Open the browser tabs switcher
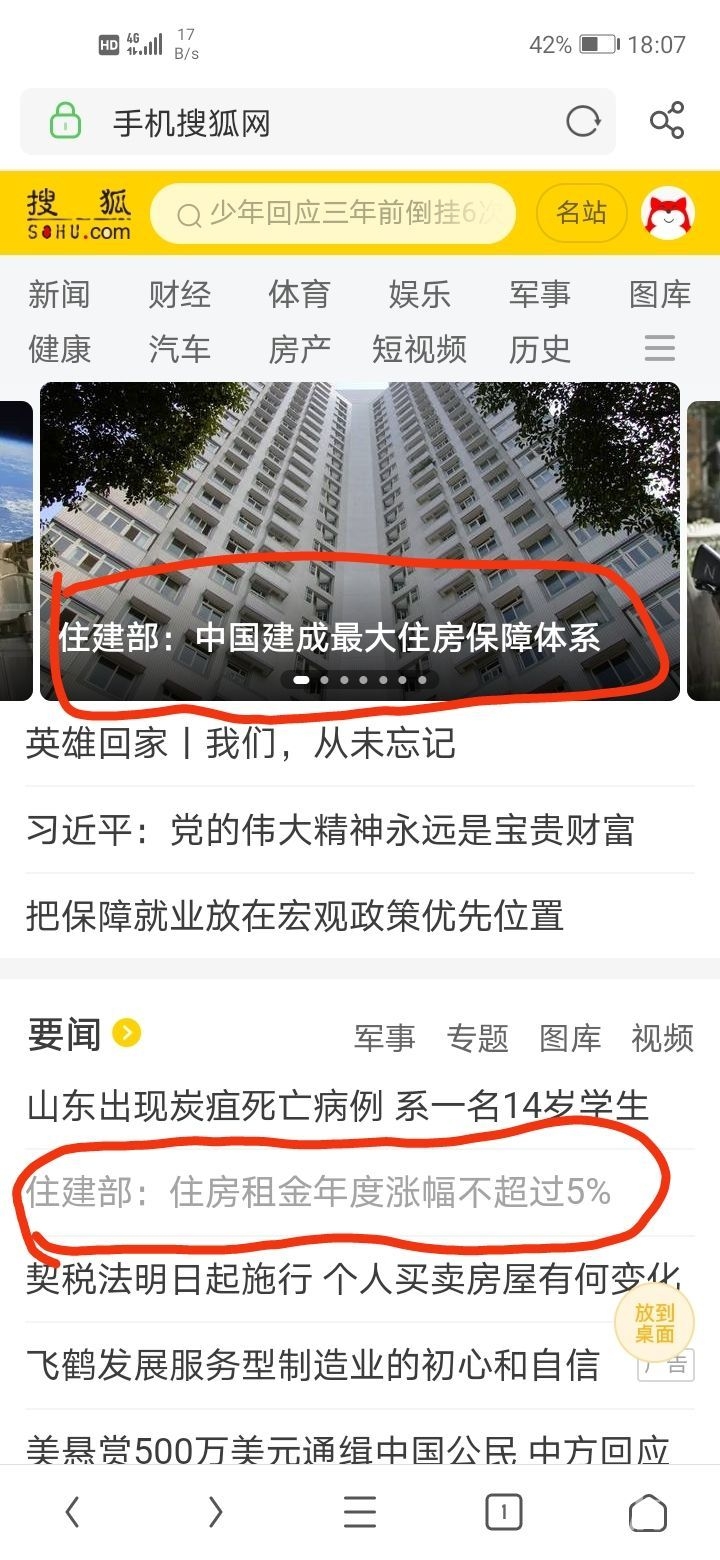The height and width of the screenshot is (1560, 720). tap(504, 1512)
